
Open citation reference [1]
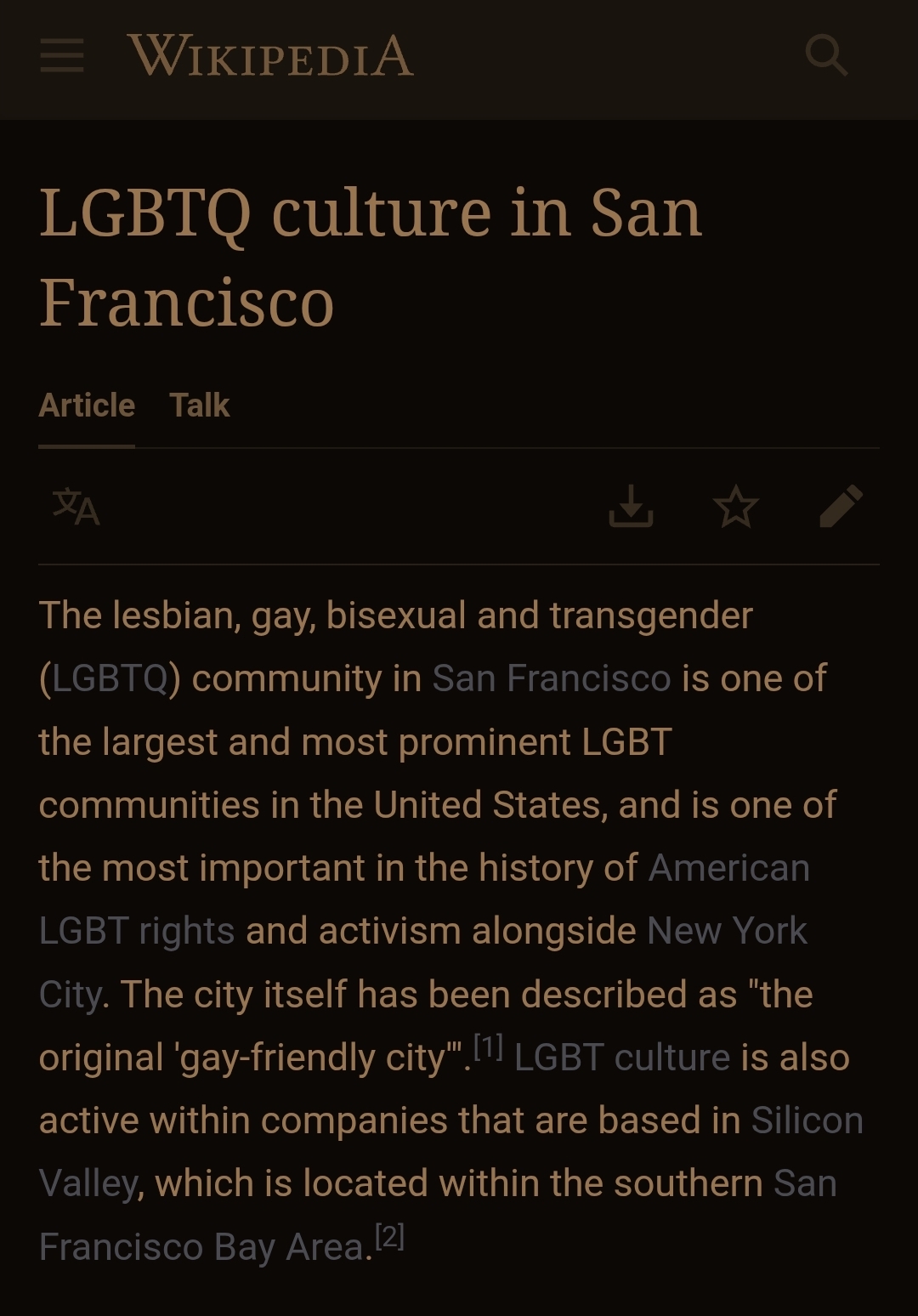(x=488, y=1047)
